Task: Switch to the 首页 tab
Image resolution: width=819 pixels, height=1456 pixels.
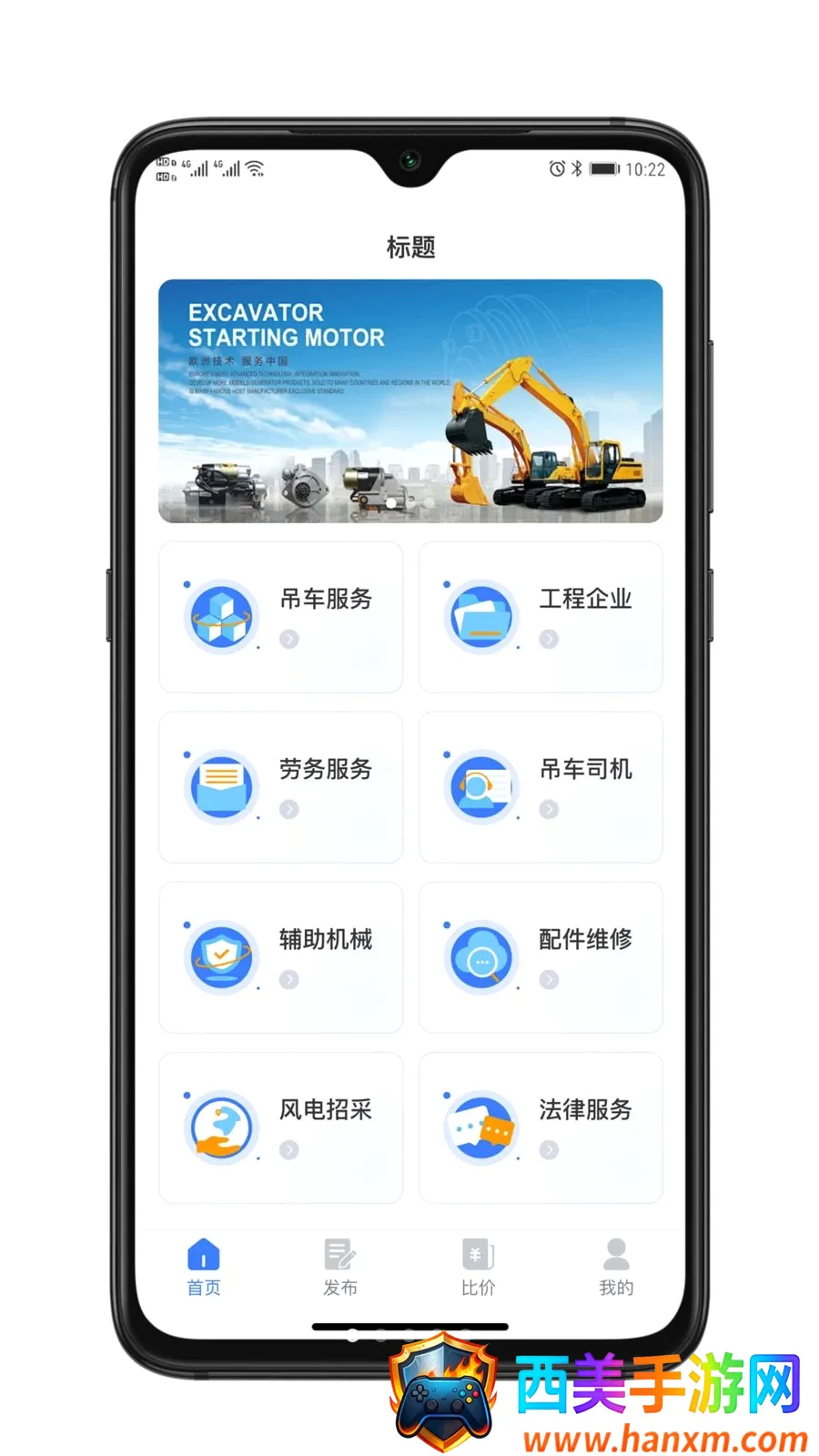Action: [204, 1267]
